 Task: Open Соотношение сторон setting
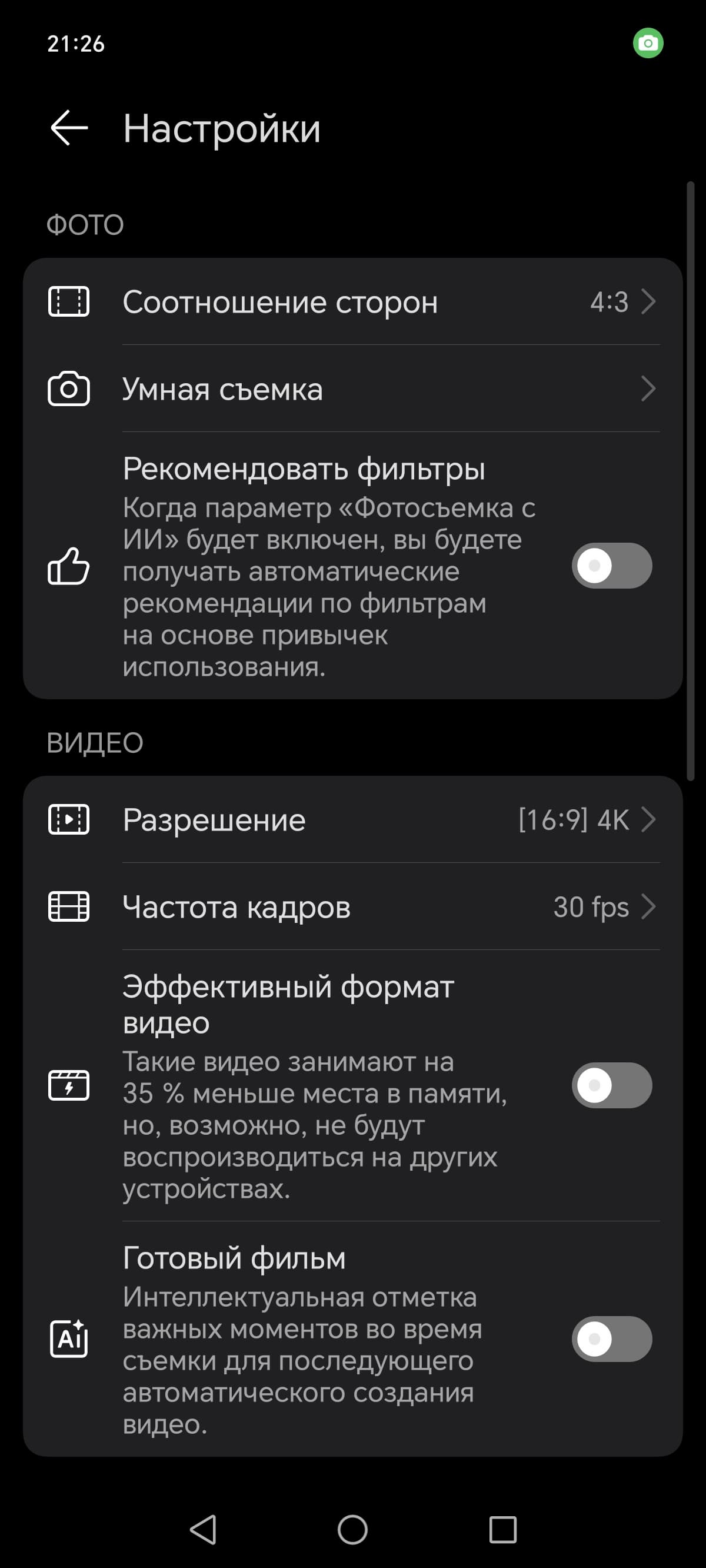[353, 302]
